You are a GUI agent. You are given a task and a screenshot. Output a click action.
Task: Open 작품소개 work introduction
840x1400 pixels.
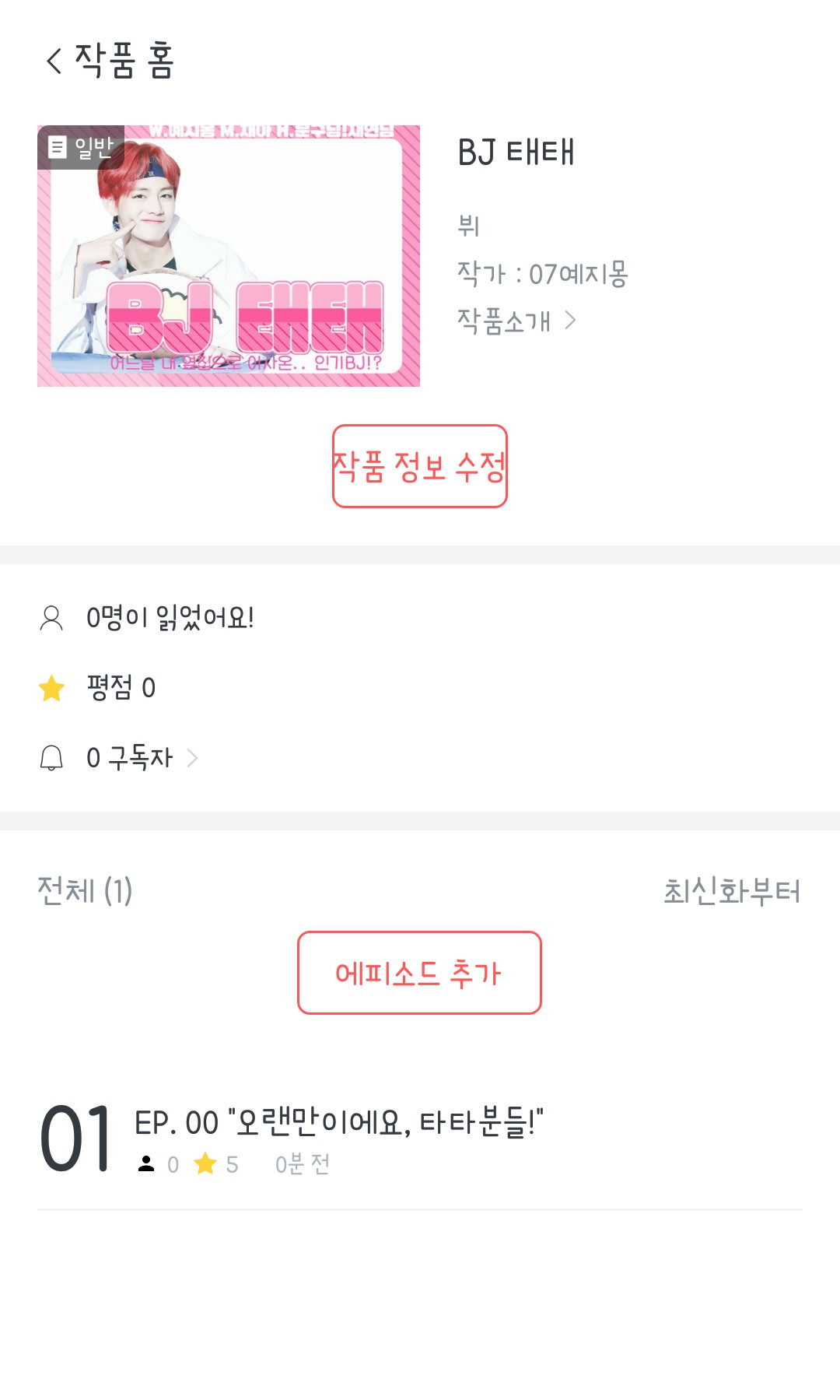coord(516,321)
